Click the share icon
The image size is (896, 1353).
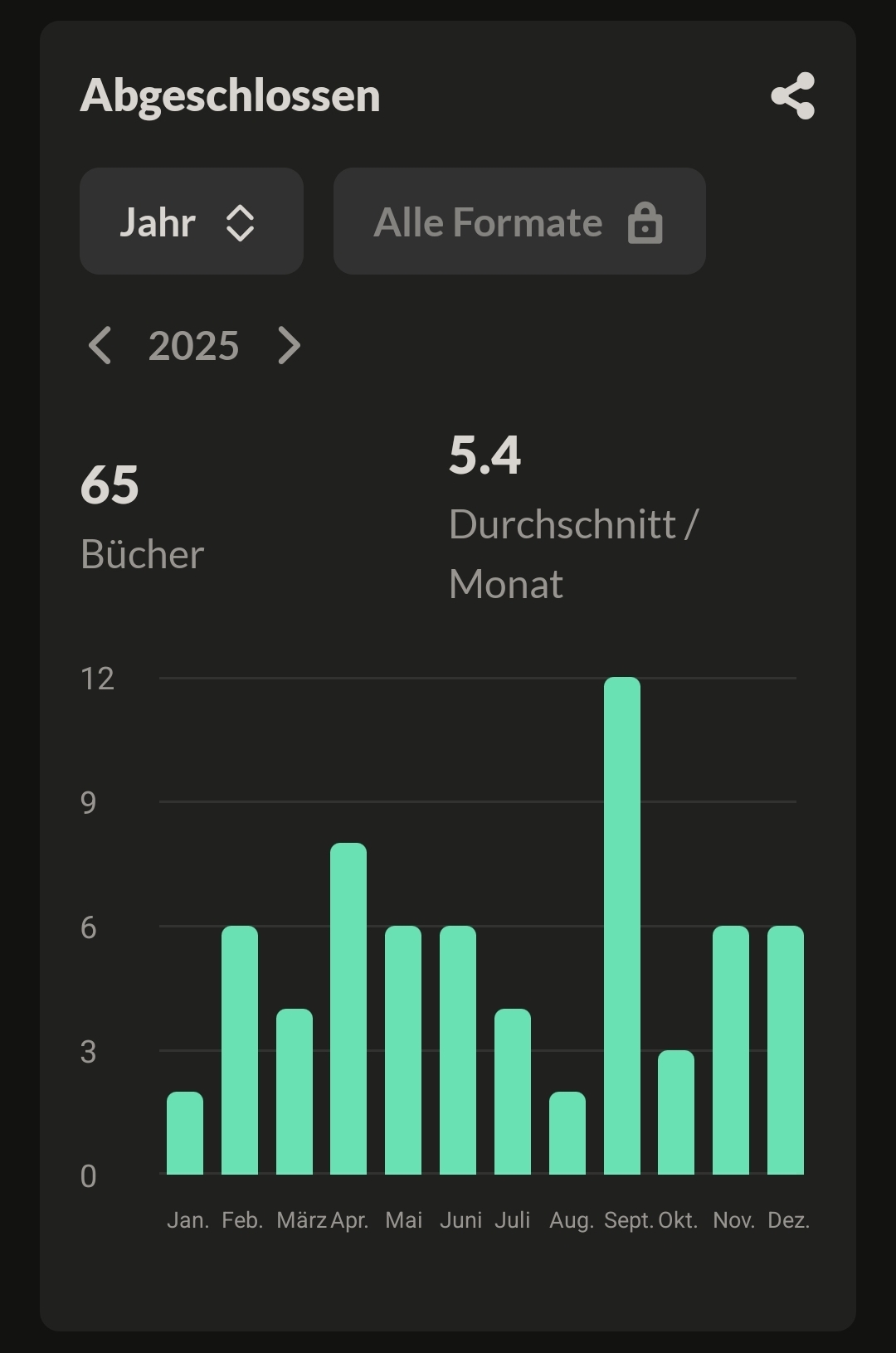pyautogui.click(x=792, y=97)
